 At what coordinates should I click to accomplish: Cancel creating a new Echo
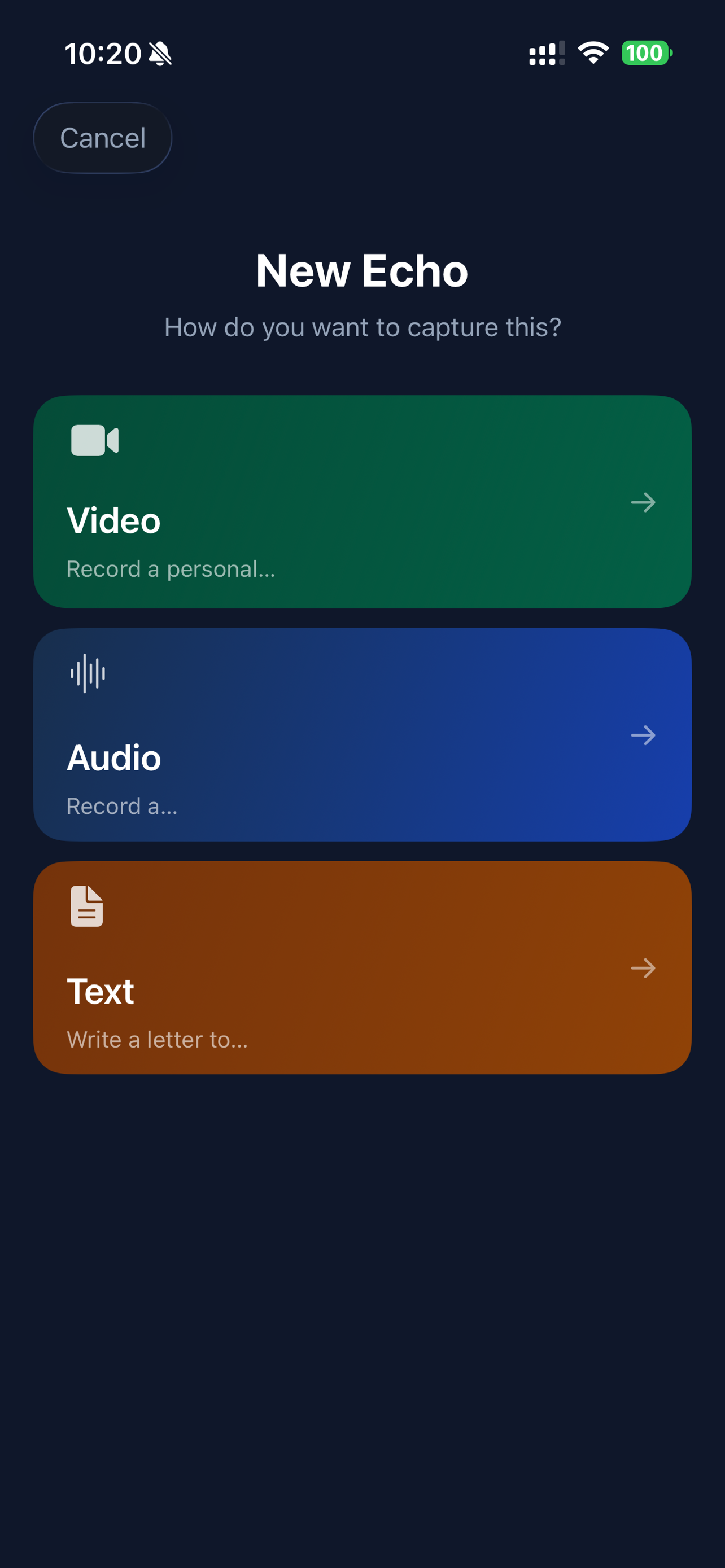[102, 138]
